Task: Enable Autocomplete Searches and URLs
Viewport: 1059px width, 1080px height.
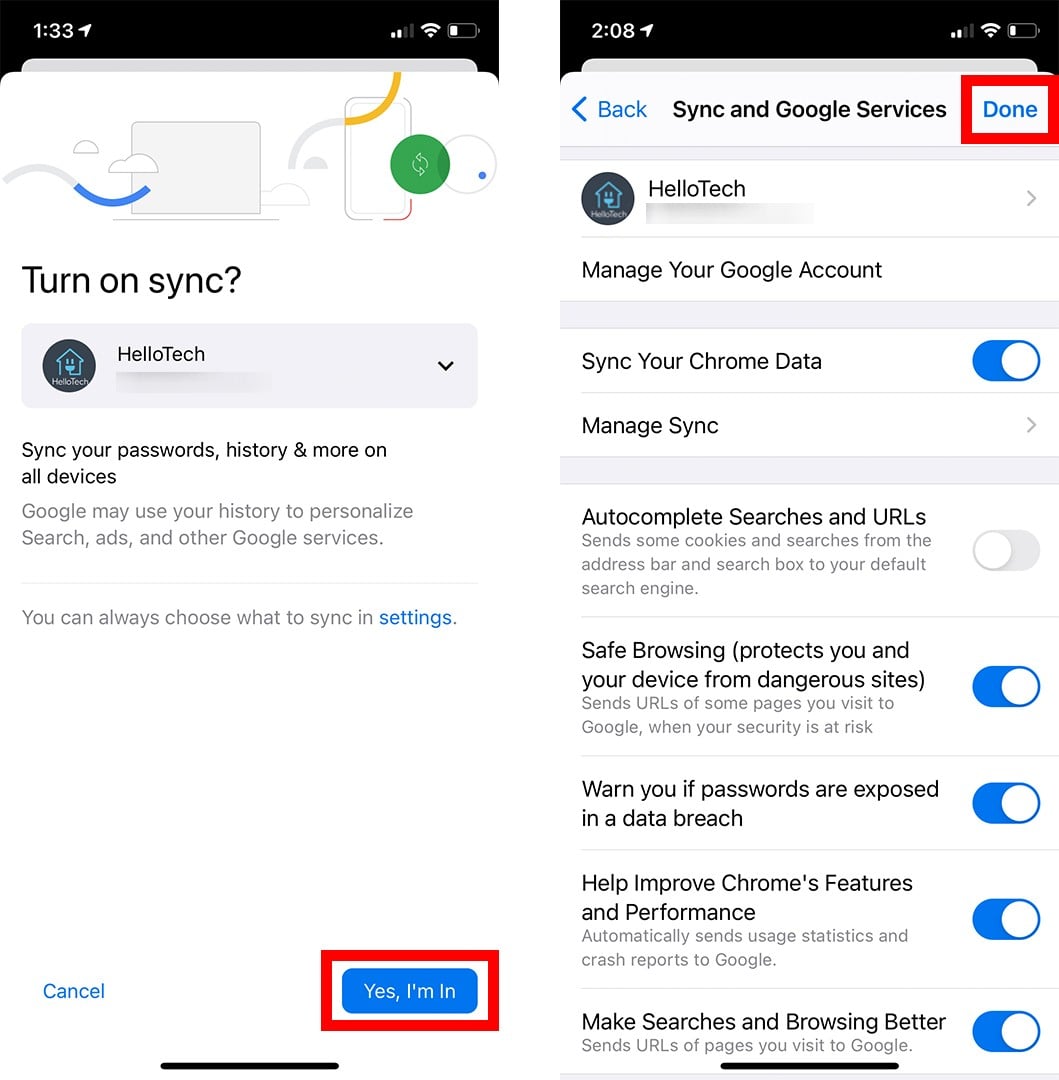Action: pyautogui.click(x=1005, y=551)
